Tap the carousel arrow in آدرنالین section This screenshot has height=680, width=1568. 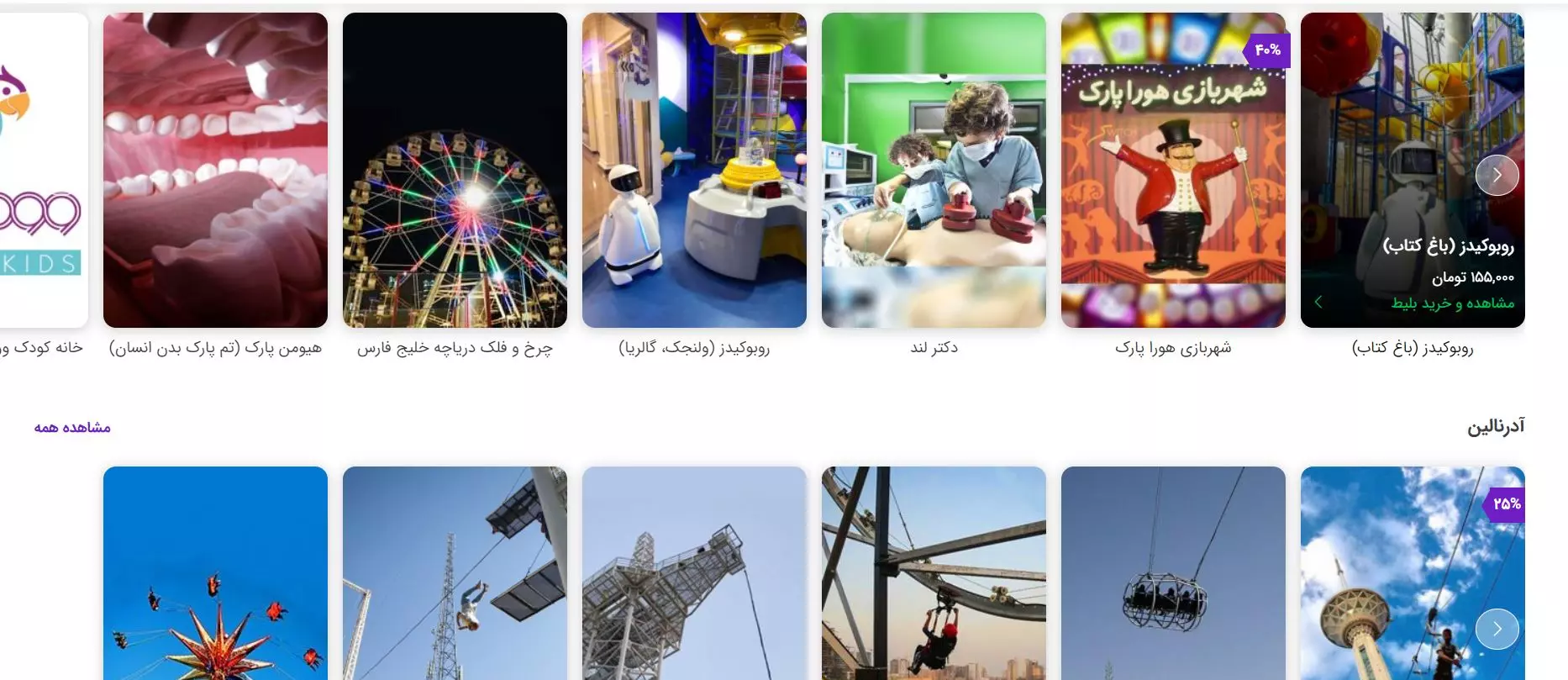[x=1497, y=629]
